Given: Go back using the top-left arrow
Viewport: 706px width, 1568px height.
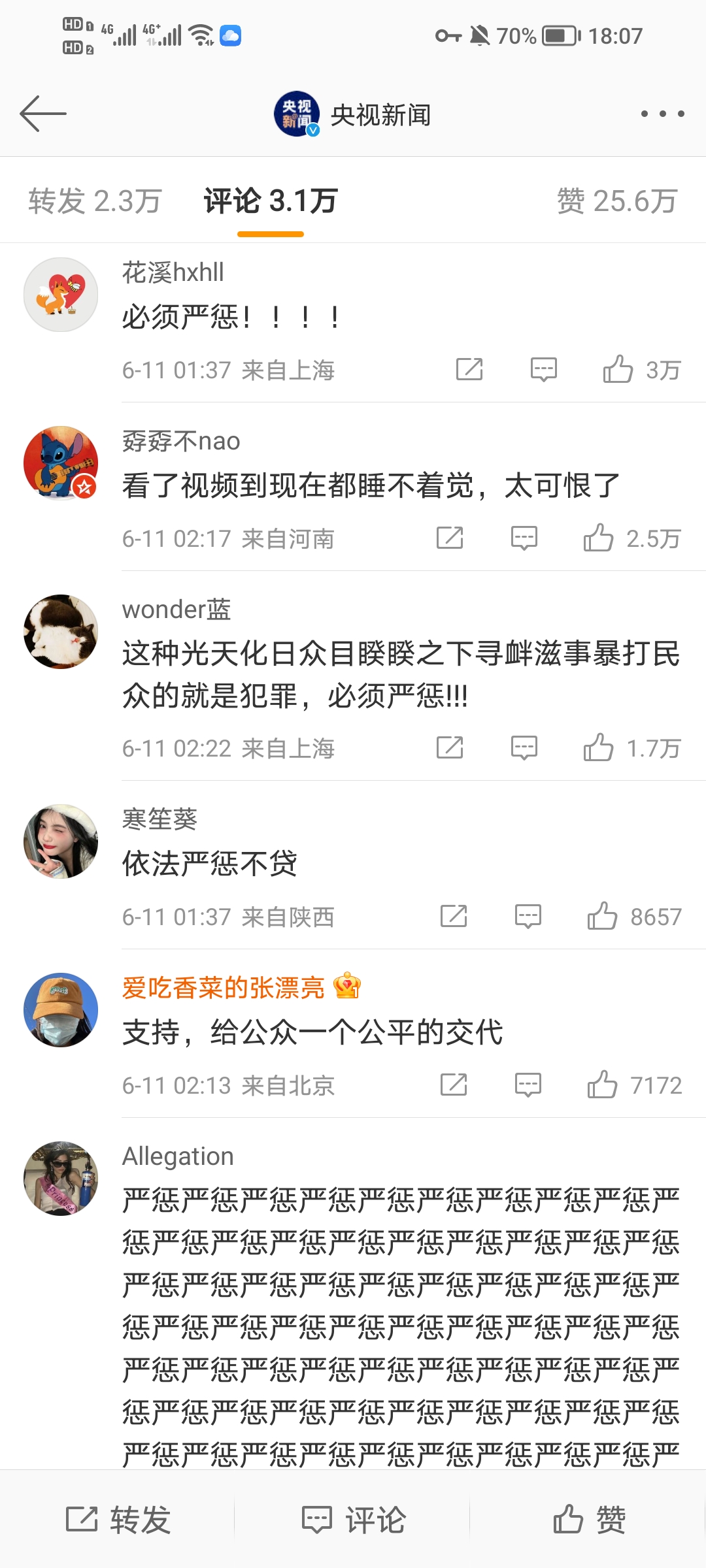Looking at the screenshot, I should pyautogui.click(x=43, y=114).
